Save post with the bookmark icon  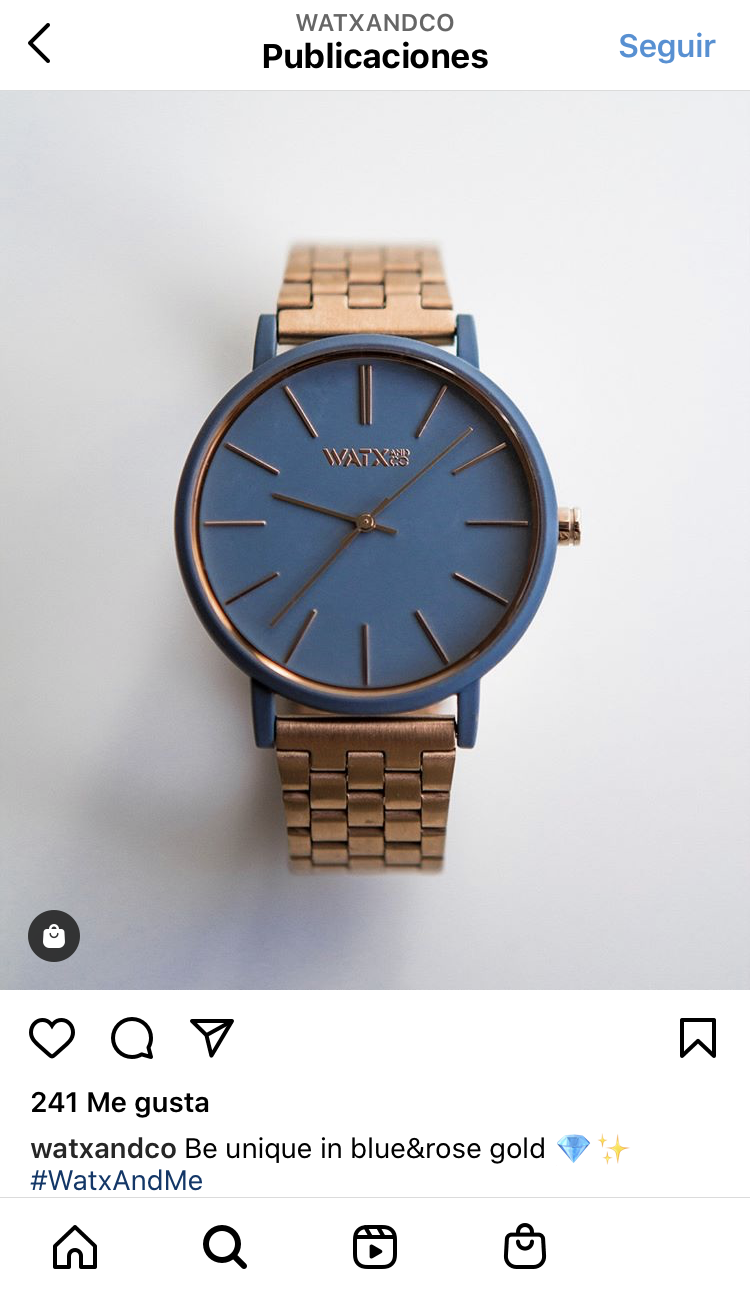697,1038
